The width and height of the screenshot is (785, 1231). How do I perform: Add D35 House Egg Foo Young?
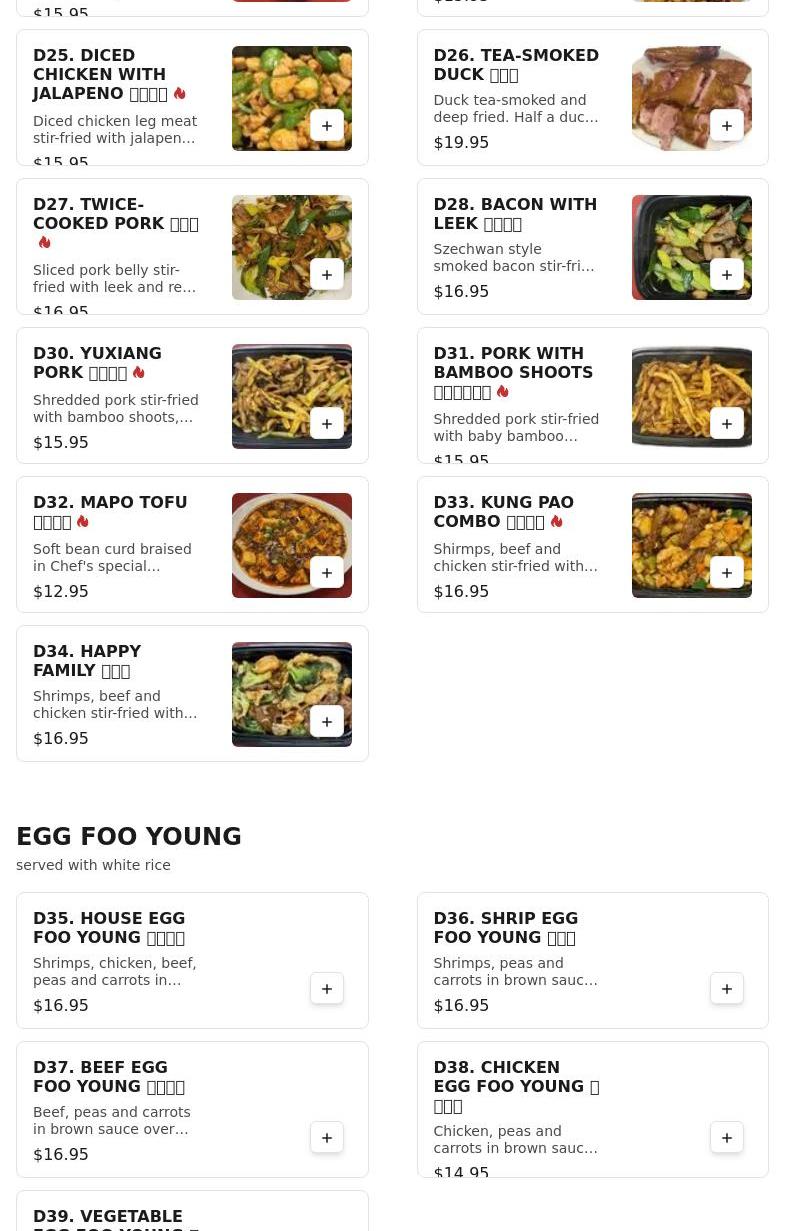327,989
